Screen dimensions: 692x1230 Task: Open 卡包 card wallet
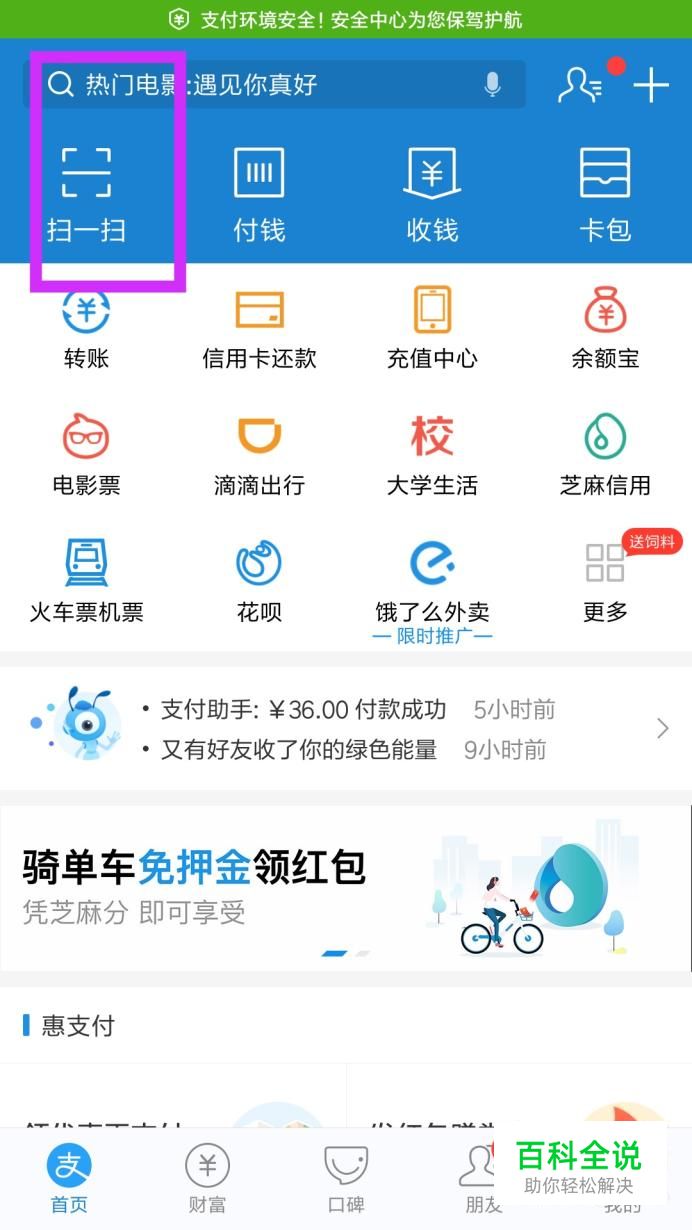(605, 194)
